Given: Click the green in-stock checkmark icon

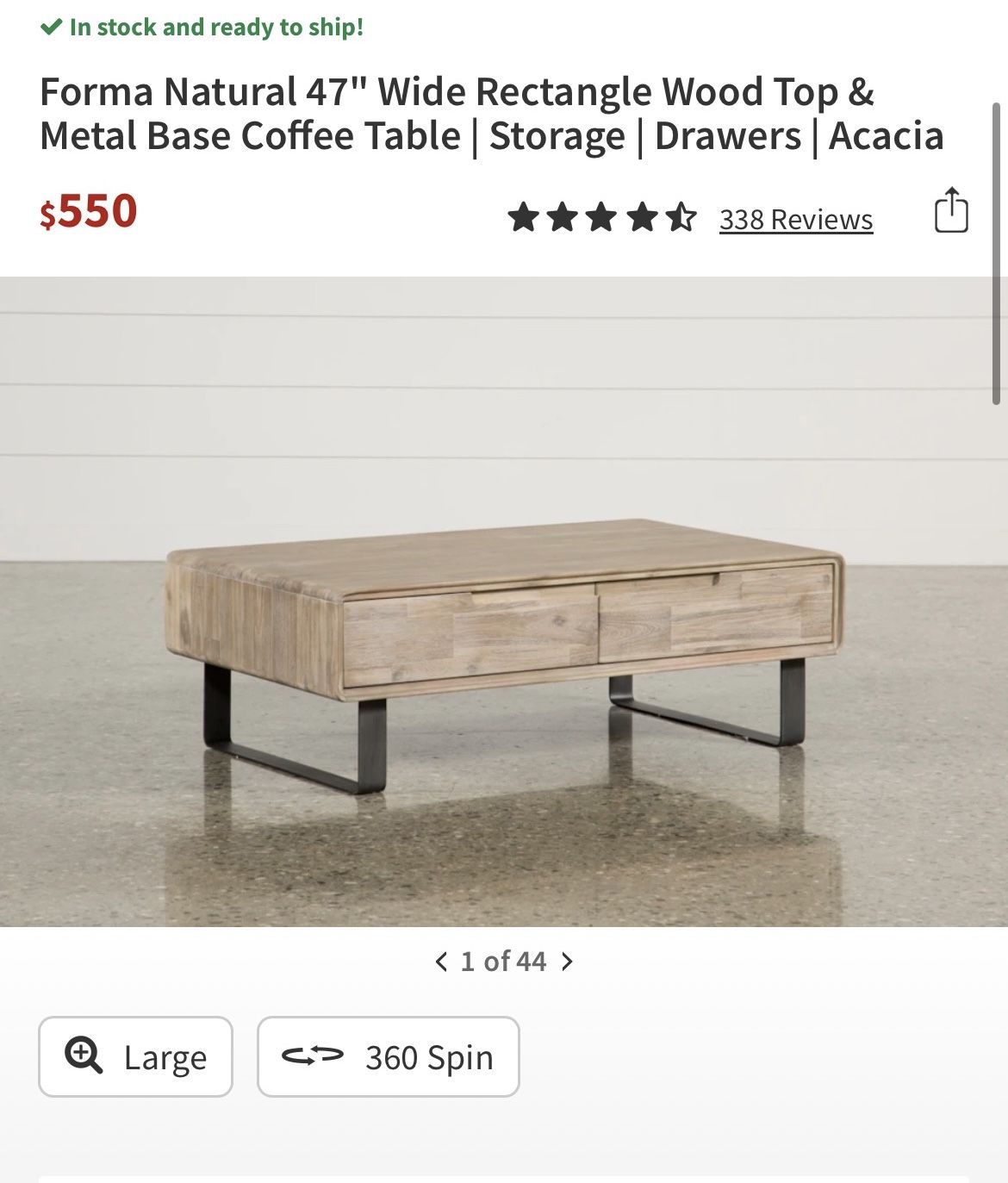Looking at the screenshot, I should [x=53, y=26].
